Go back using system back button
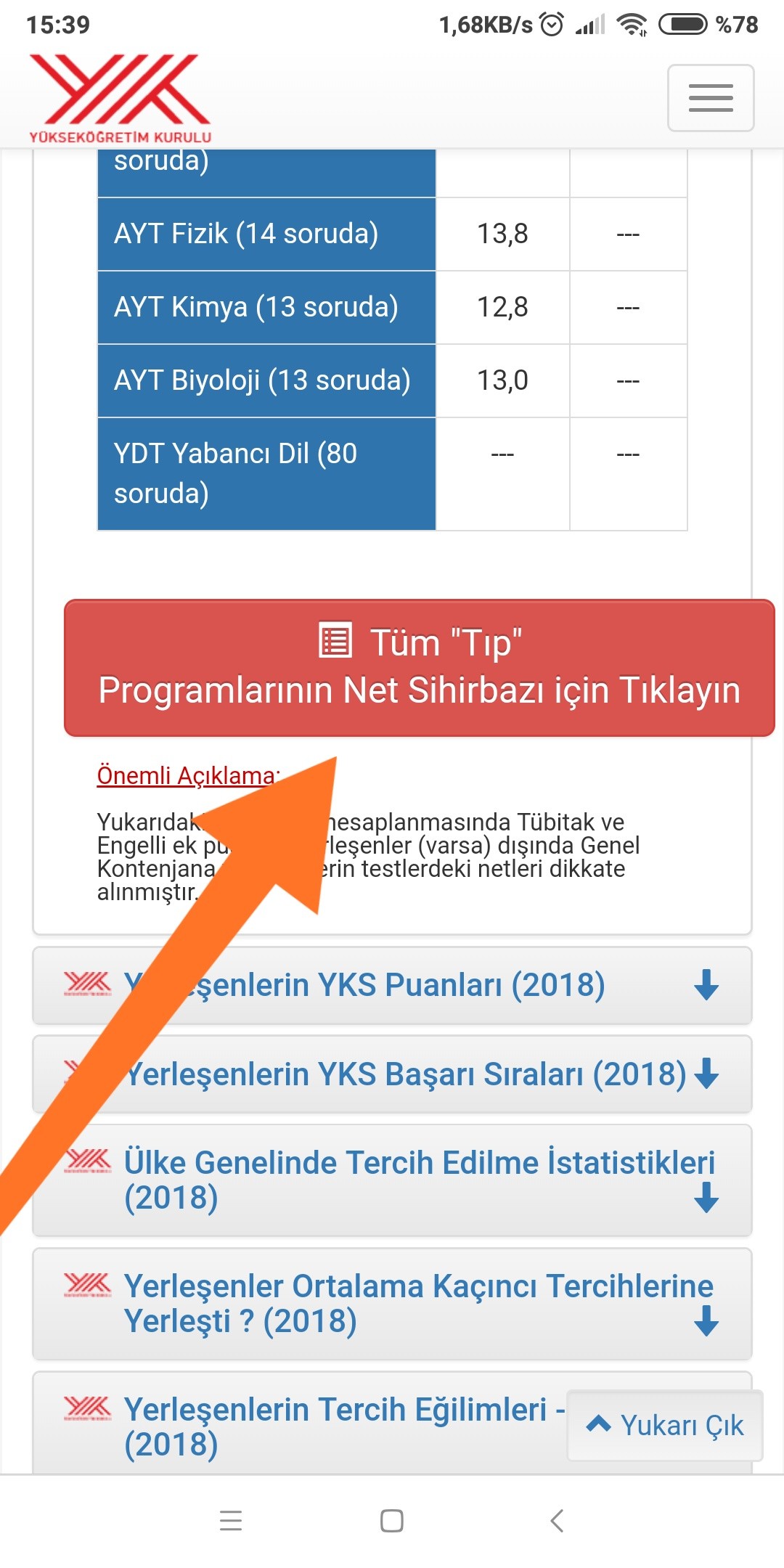 pos(557,1520)
